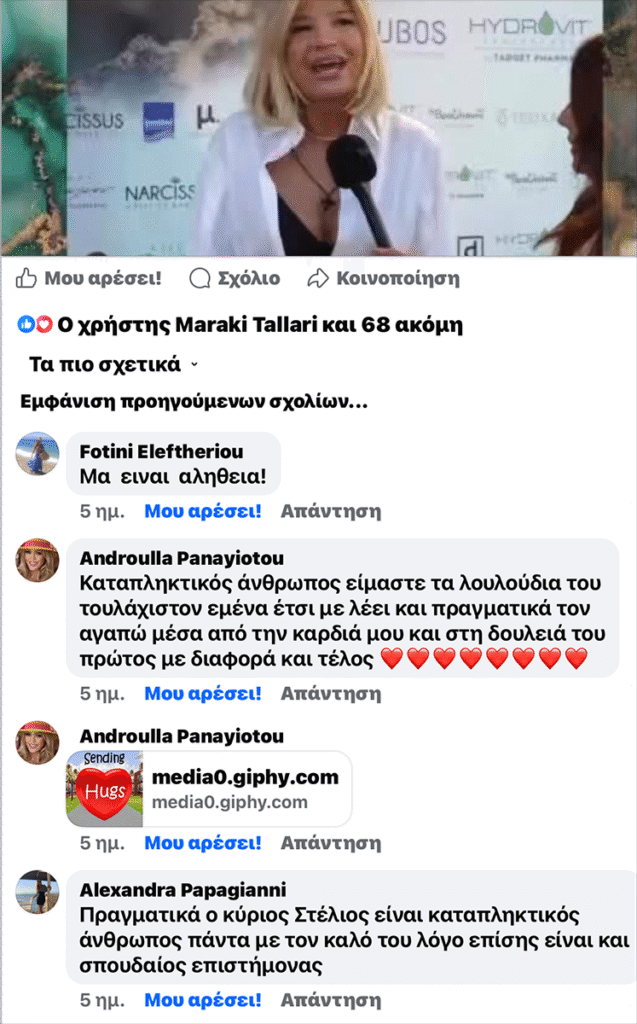Like the video post with Μου αρέσει!

point(88,278)
